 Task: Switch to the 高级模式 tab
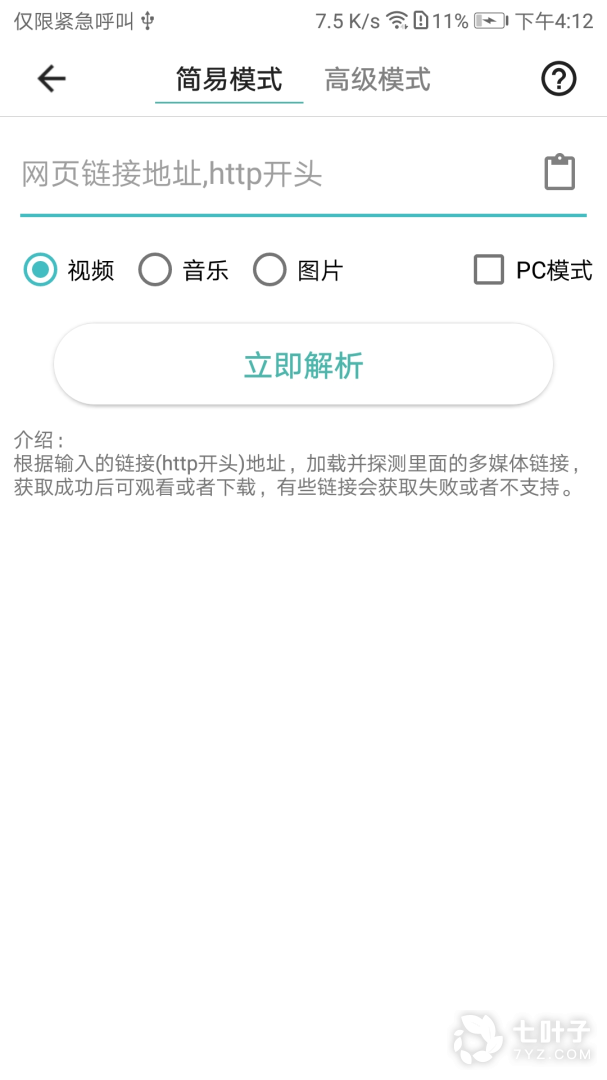[x=377, y=79]
